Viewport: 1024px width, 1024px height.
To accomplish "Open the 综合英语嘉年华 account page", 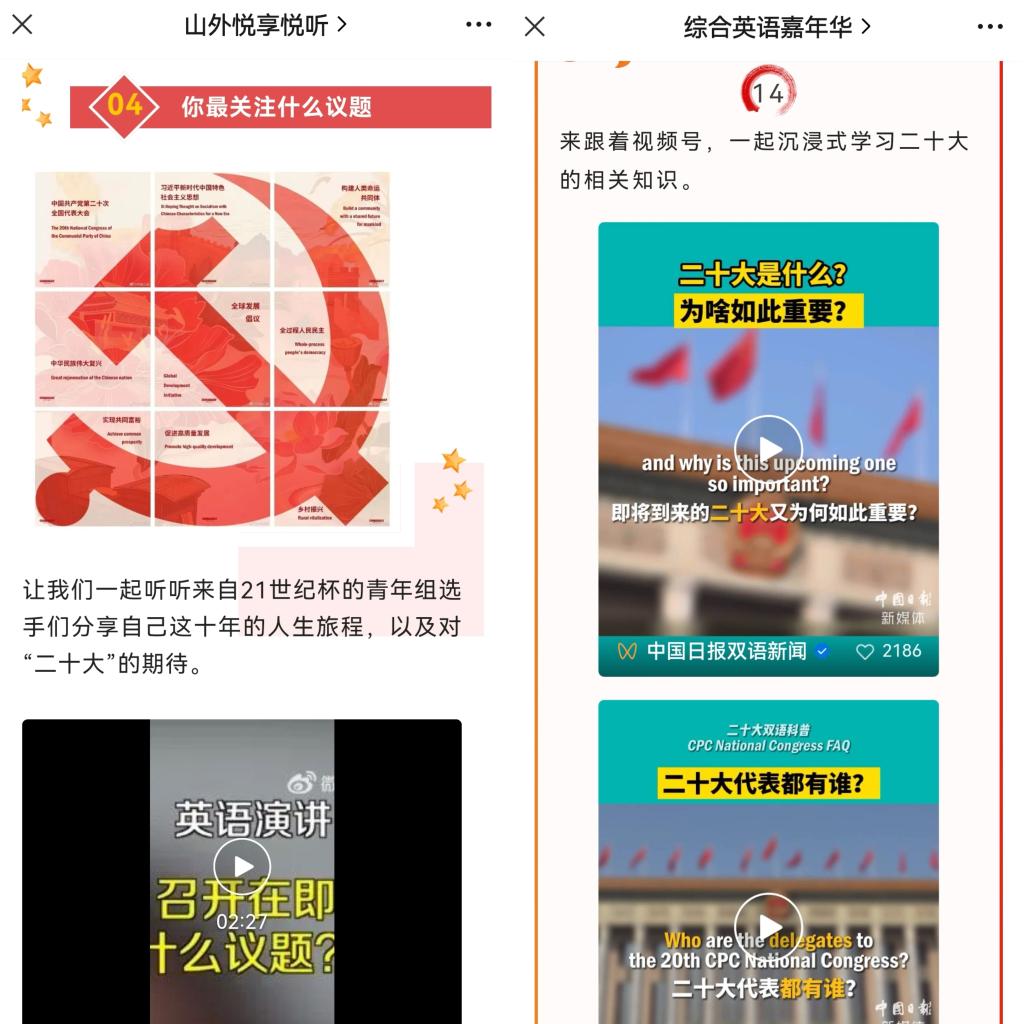I will point(777,27).
